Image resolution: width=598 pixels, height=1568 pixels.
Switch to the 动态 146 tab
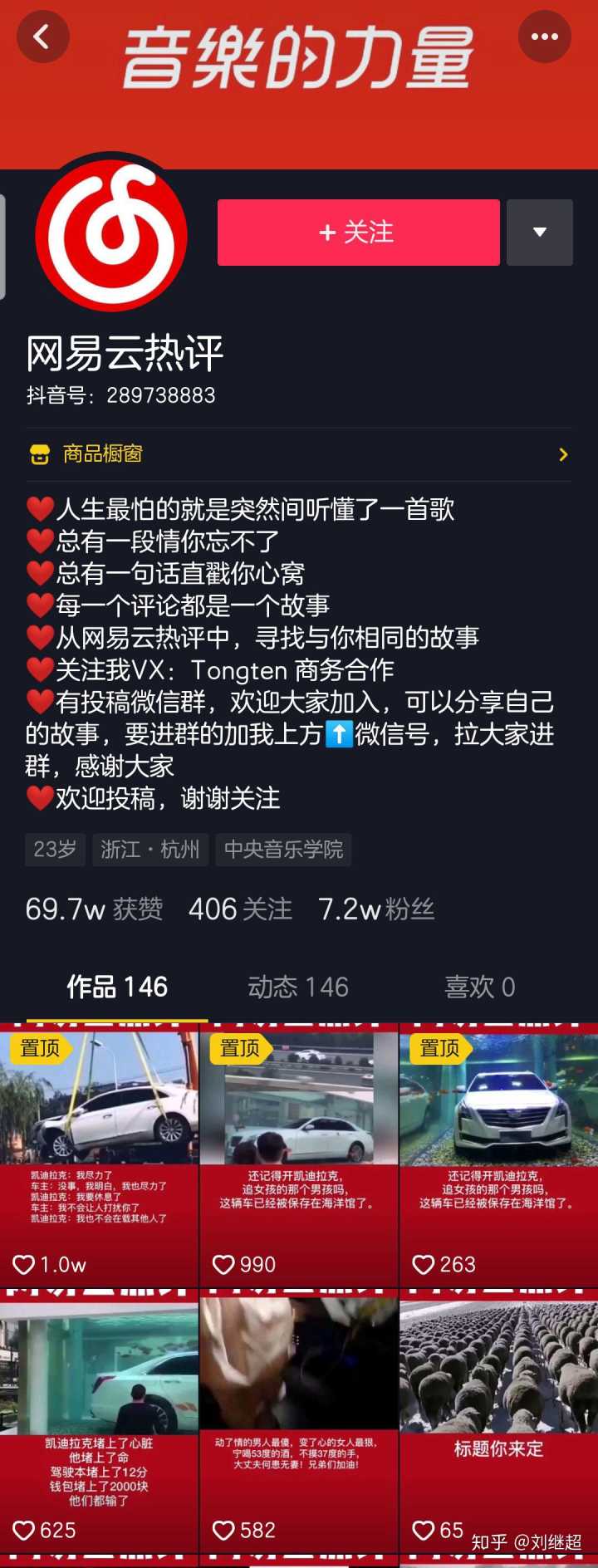point(298,987)
